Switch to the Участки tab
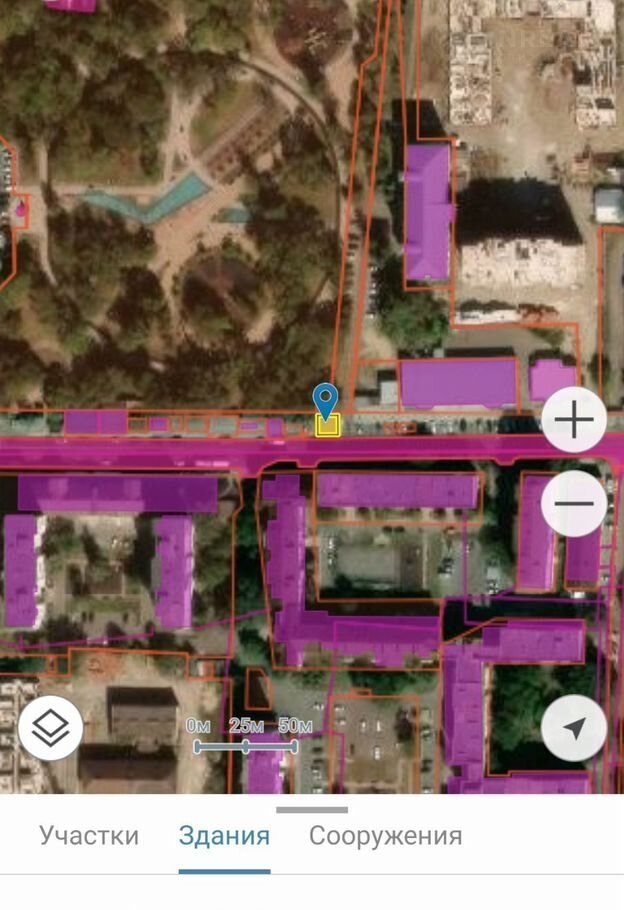The width and height of the screenshot is (624, 910). click(x=89, y=836)
